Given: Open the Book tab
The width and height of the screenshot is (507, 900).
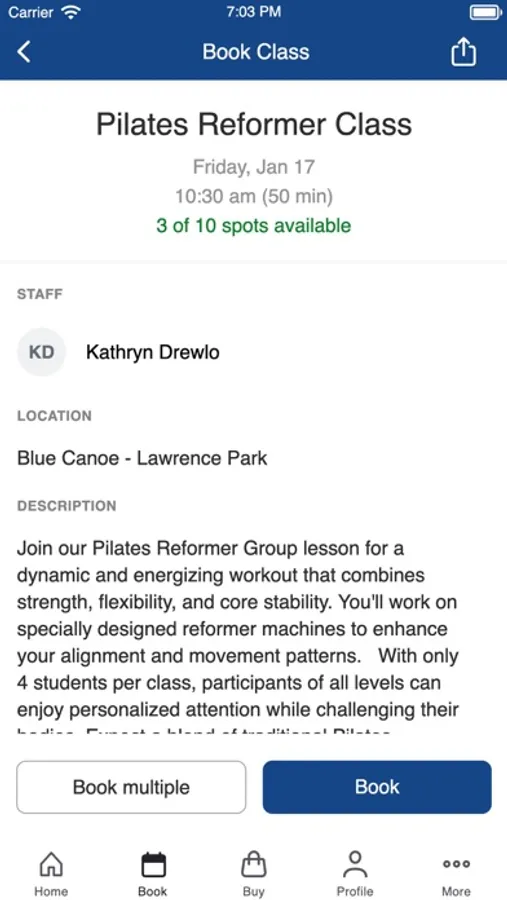Looking at the screenshot, I should pyautogui.click(x=153, y=874).
